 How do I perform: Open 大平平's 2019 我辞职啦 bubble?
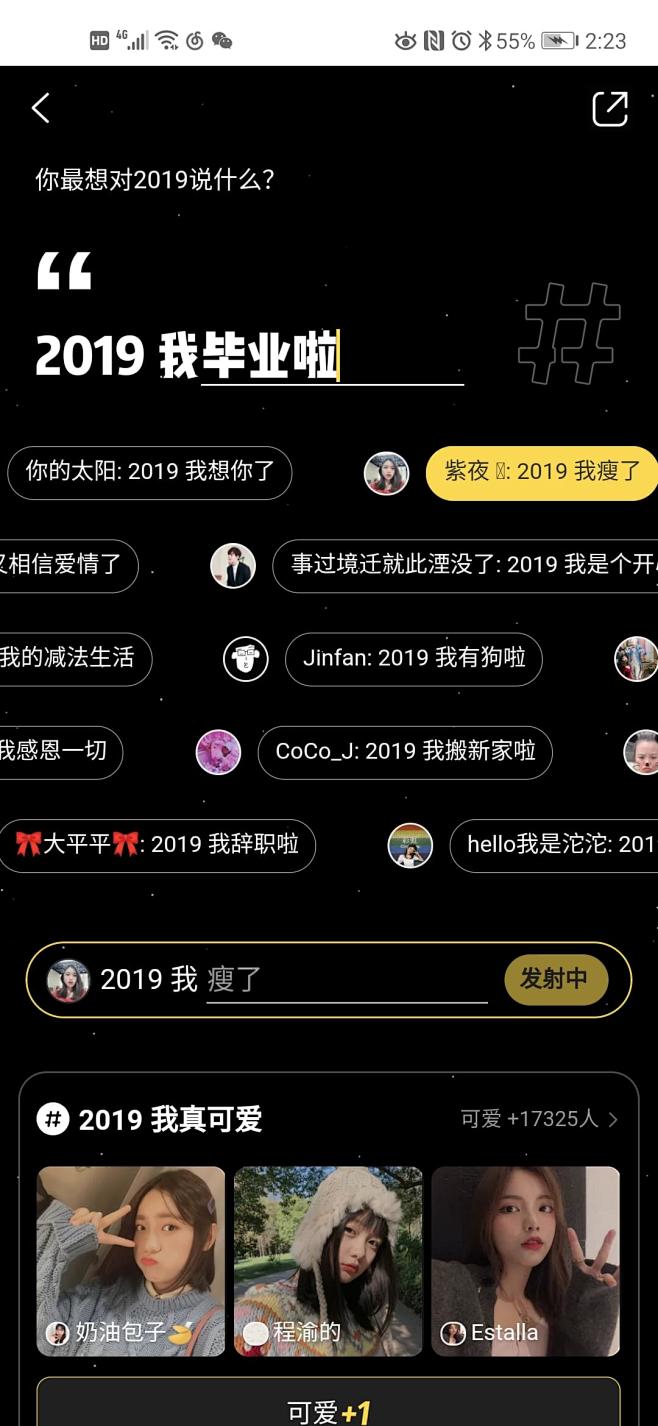(x=157, y=844)
